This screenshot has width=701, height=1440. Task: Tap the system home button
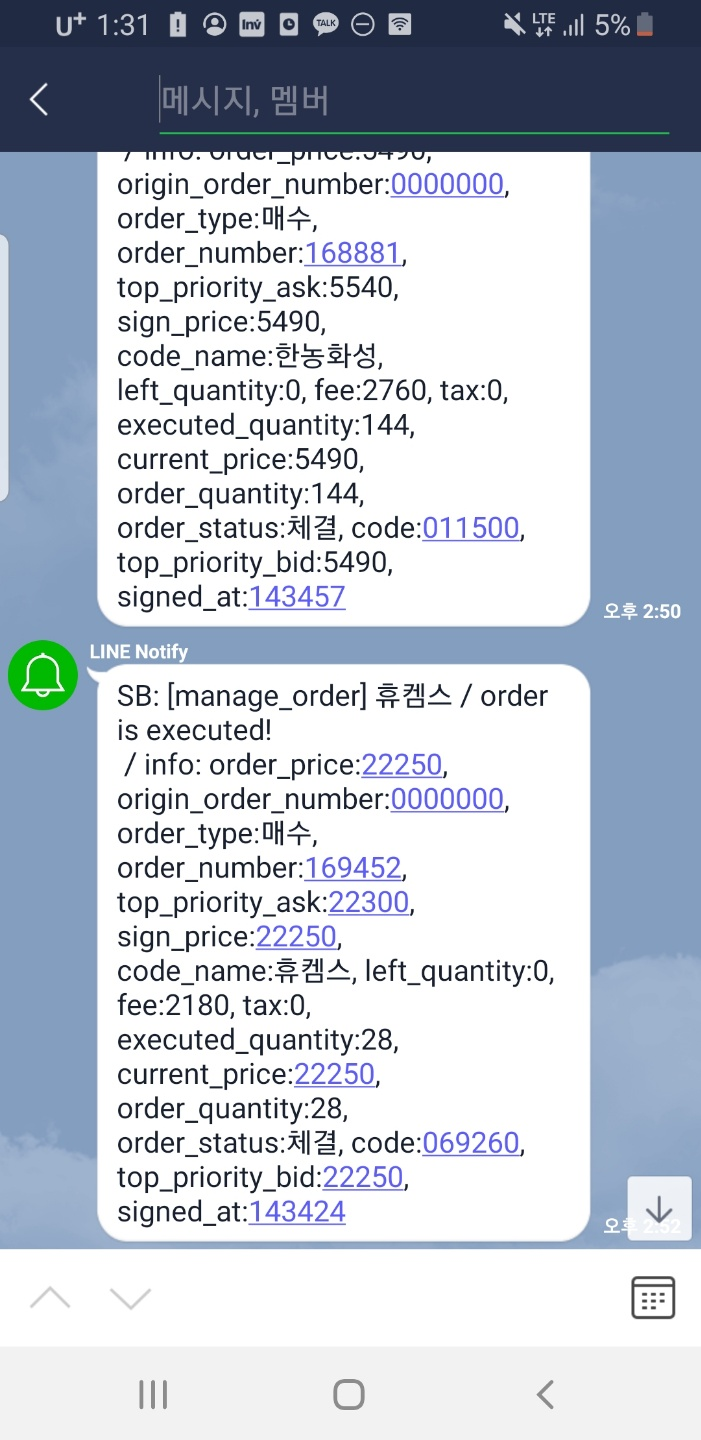[x=349, y=1394]
